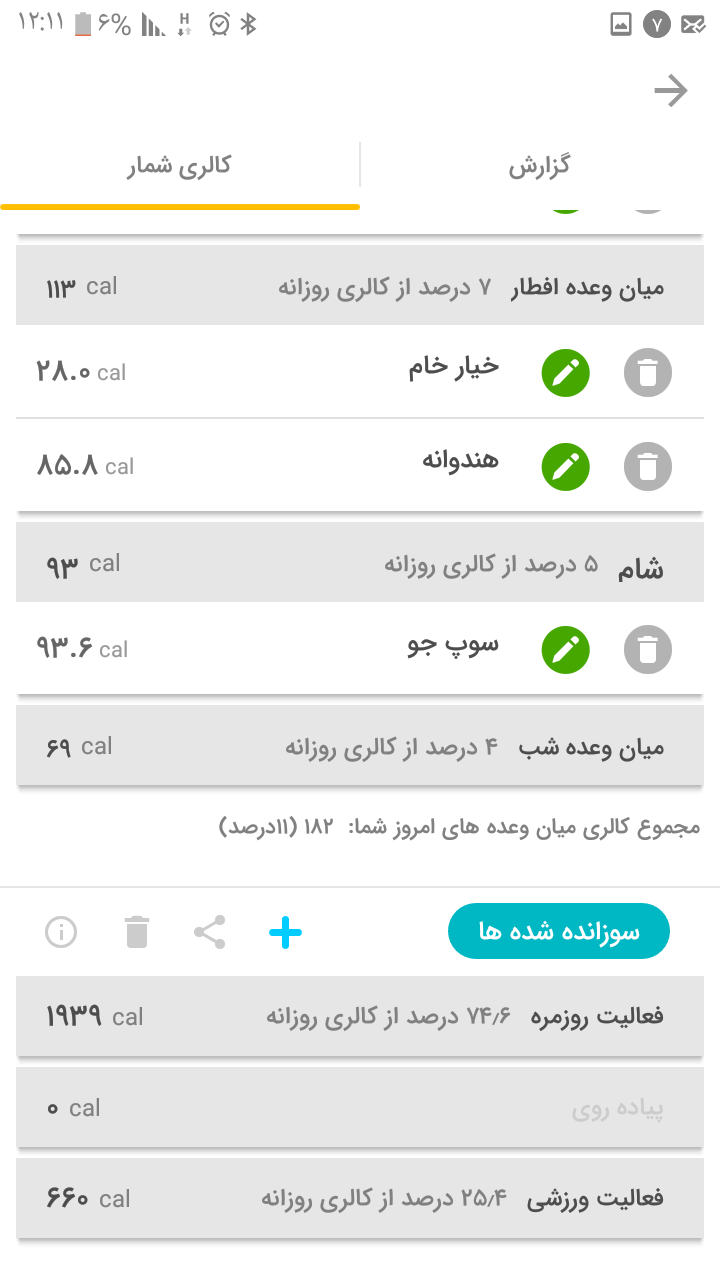
Task: Open the پیاده روی row
Action: (x=360, y=1108)
